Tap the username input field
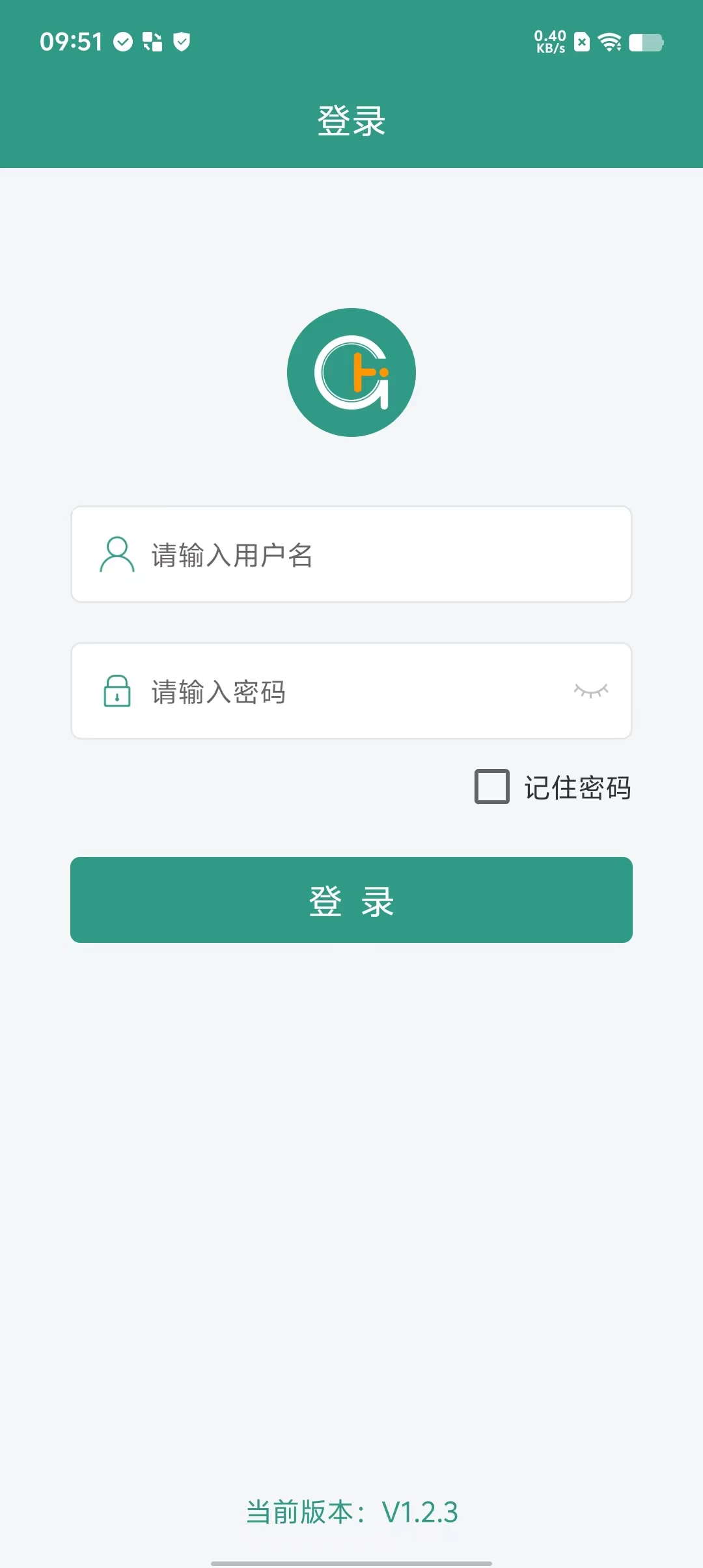This screenshot has width=703, height=1568. 365,555
